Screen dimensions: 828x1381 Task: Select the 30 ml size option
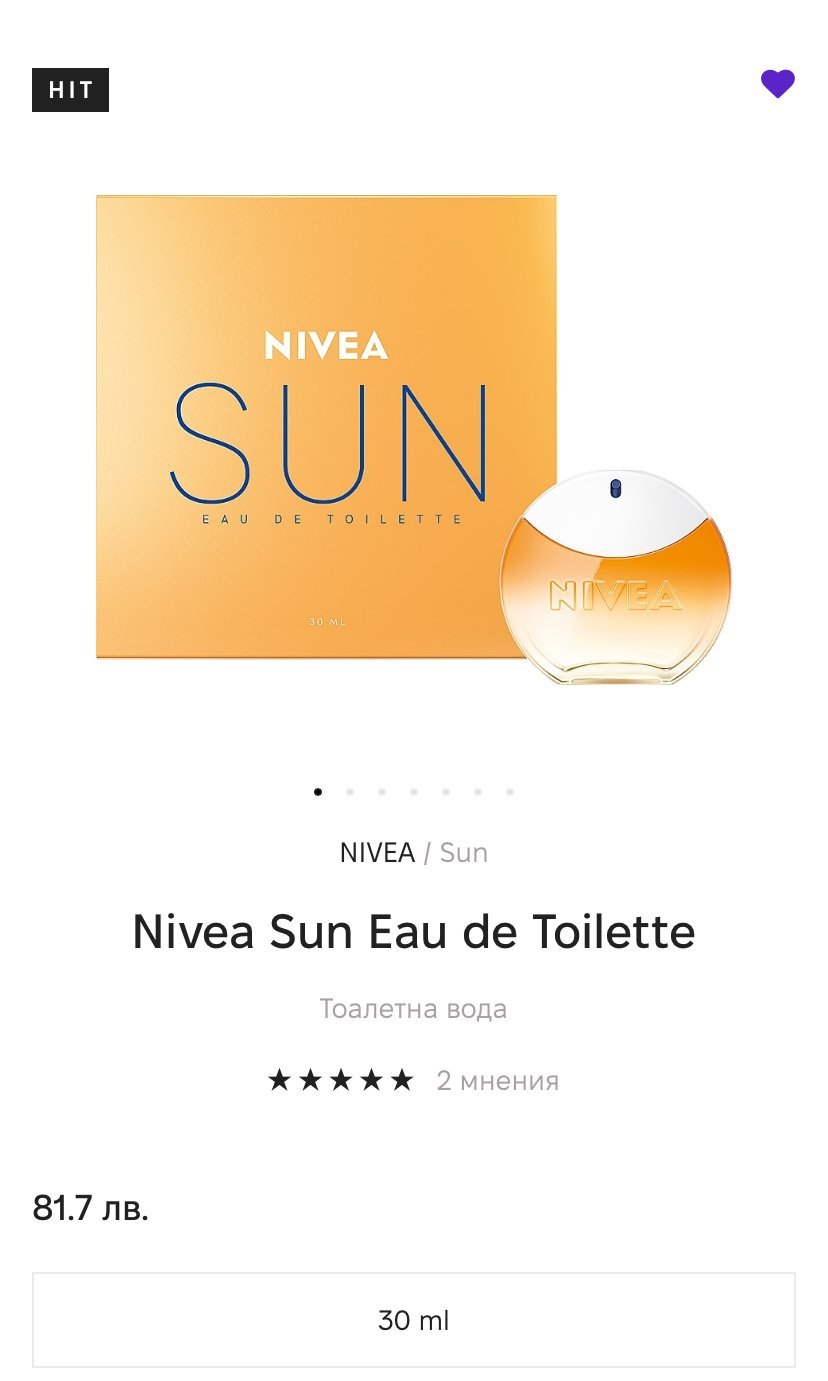[x=414, y=1320]
